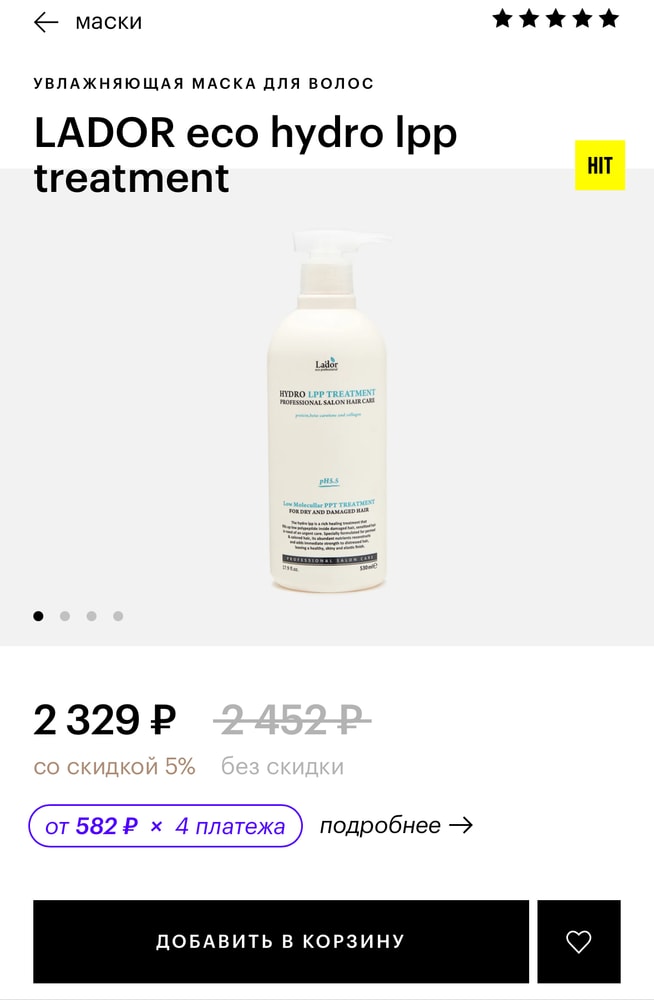Open the LADOR product image
654x1000 pixels.
click(x=327, y=410)
